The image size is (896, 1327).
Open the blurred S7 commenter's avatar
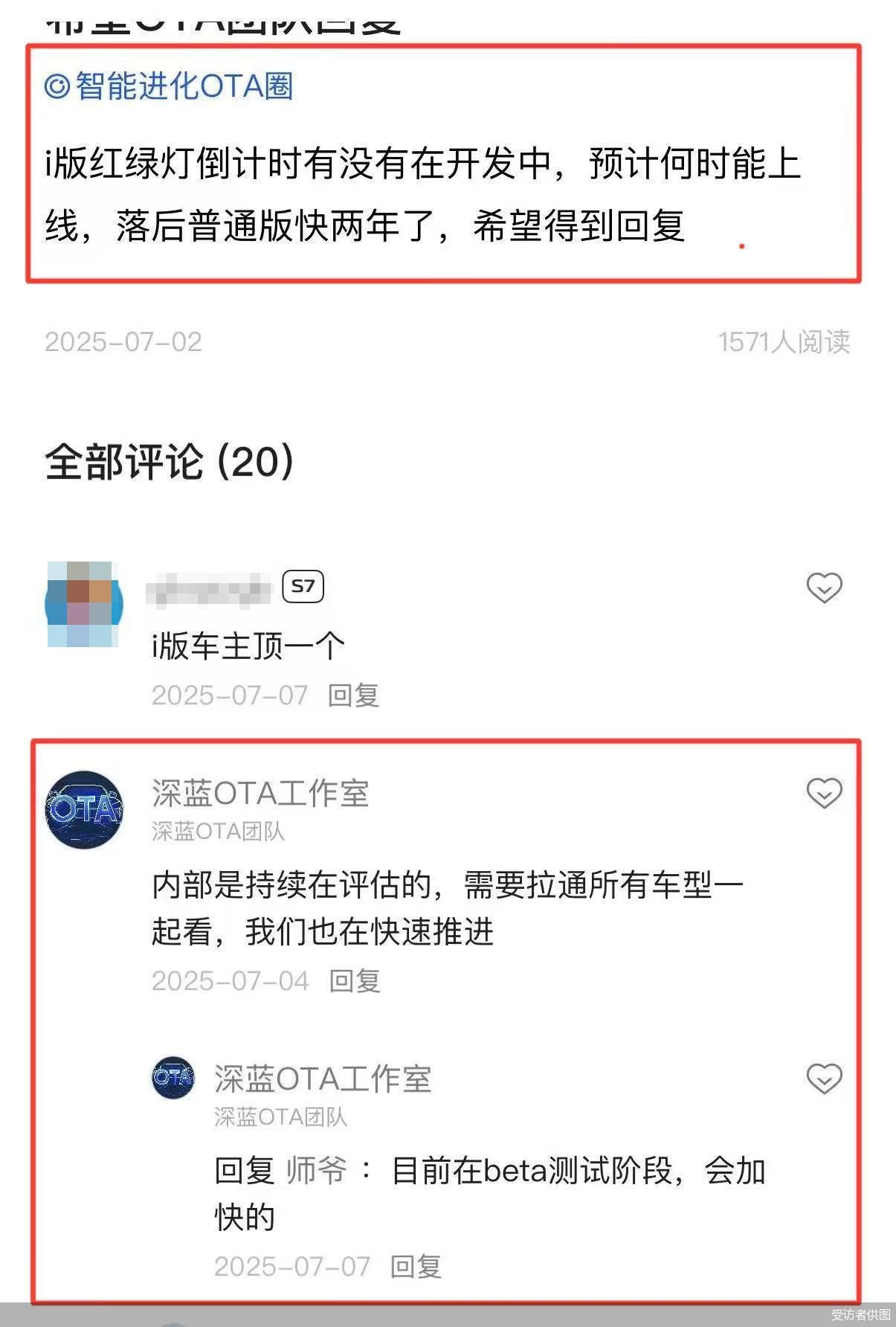coord(83,604)
